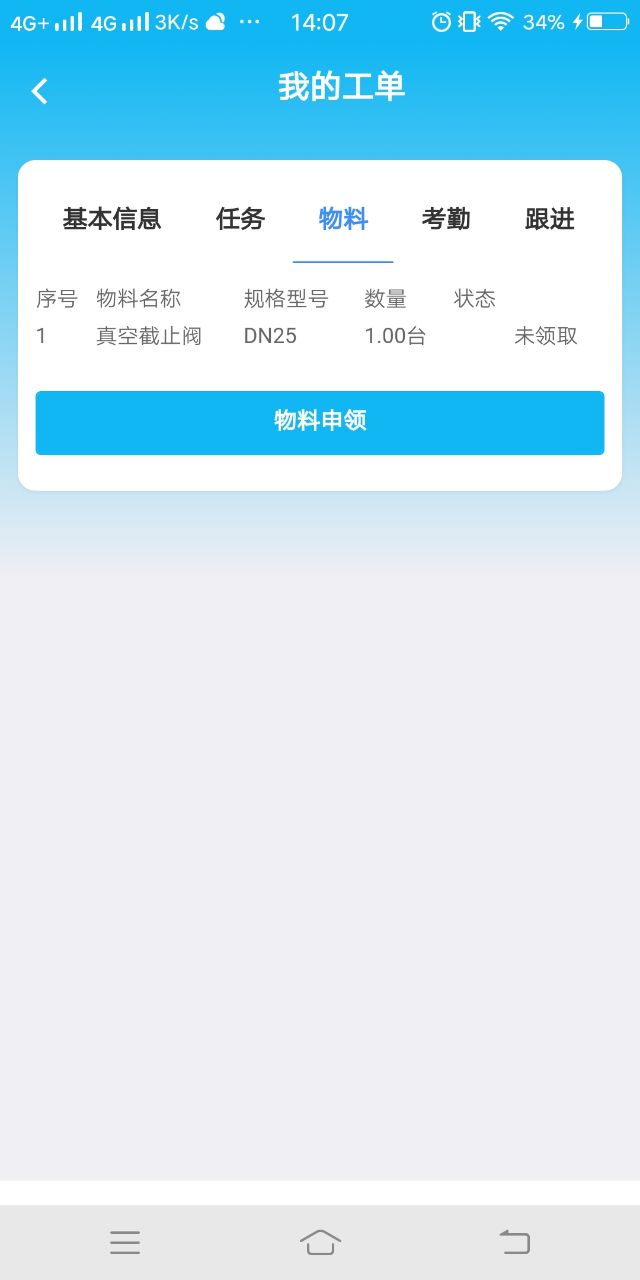The image size is (640, 1280).
Task: Open the 跟进 tab
Action: click(549, 219)
